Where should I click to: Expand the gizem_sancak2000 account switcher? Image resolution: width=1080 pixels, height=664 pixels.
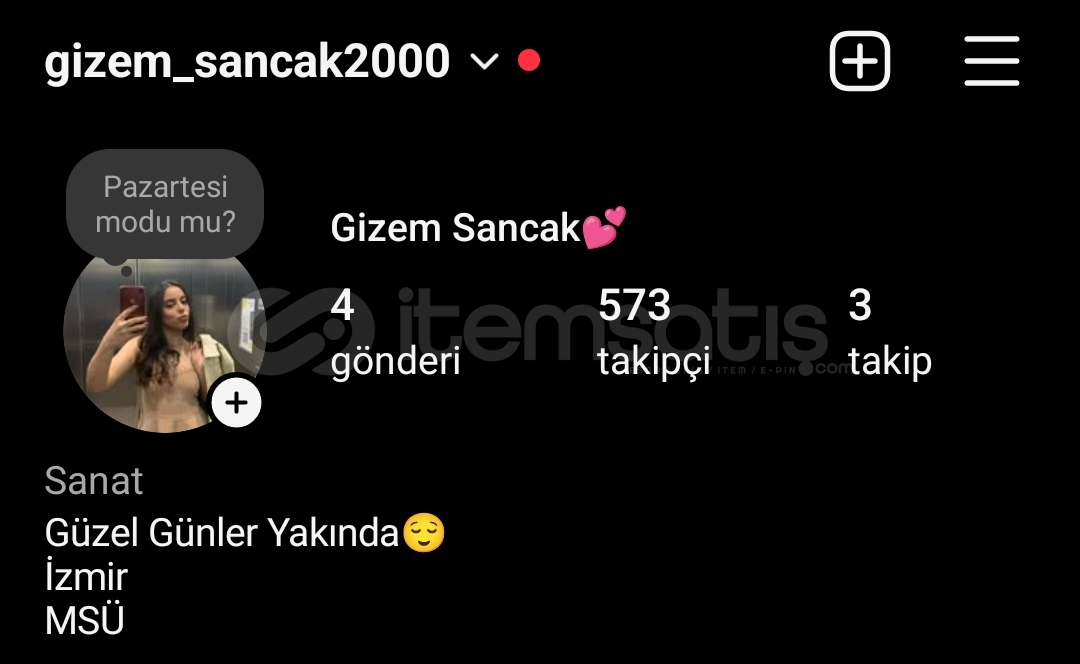tap(484, 62)
